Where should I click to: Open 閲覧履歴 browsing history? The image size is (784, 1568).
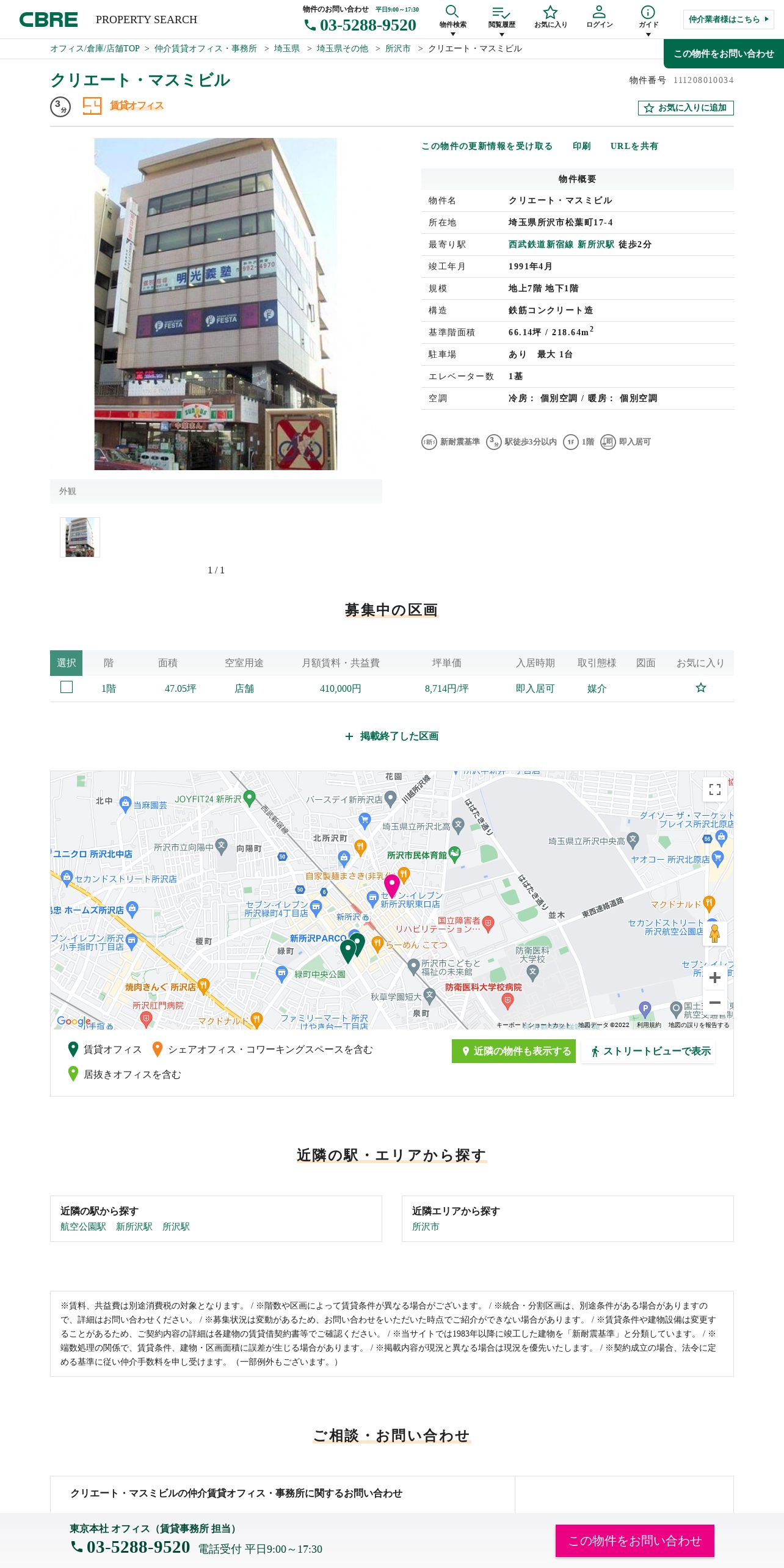[501, 19]
